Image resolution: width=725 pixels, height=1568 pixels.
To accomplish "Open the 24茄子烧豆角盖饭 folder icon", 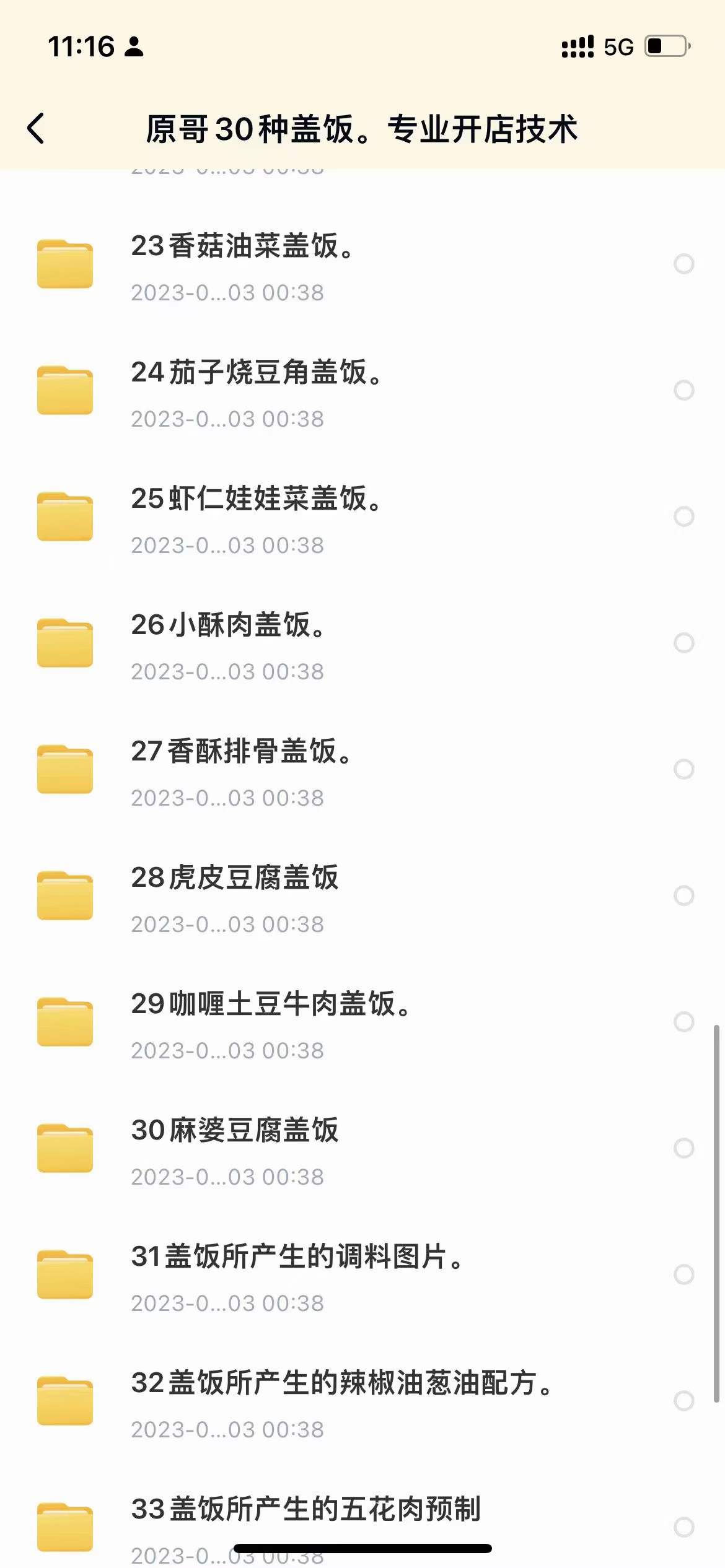I will 65,389.
